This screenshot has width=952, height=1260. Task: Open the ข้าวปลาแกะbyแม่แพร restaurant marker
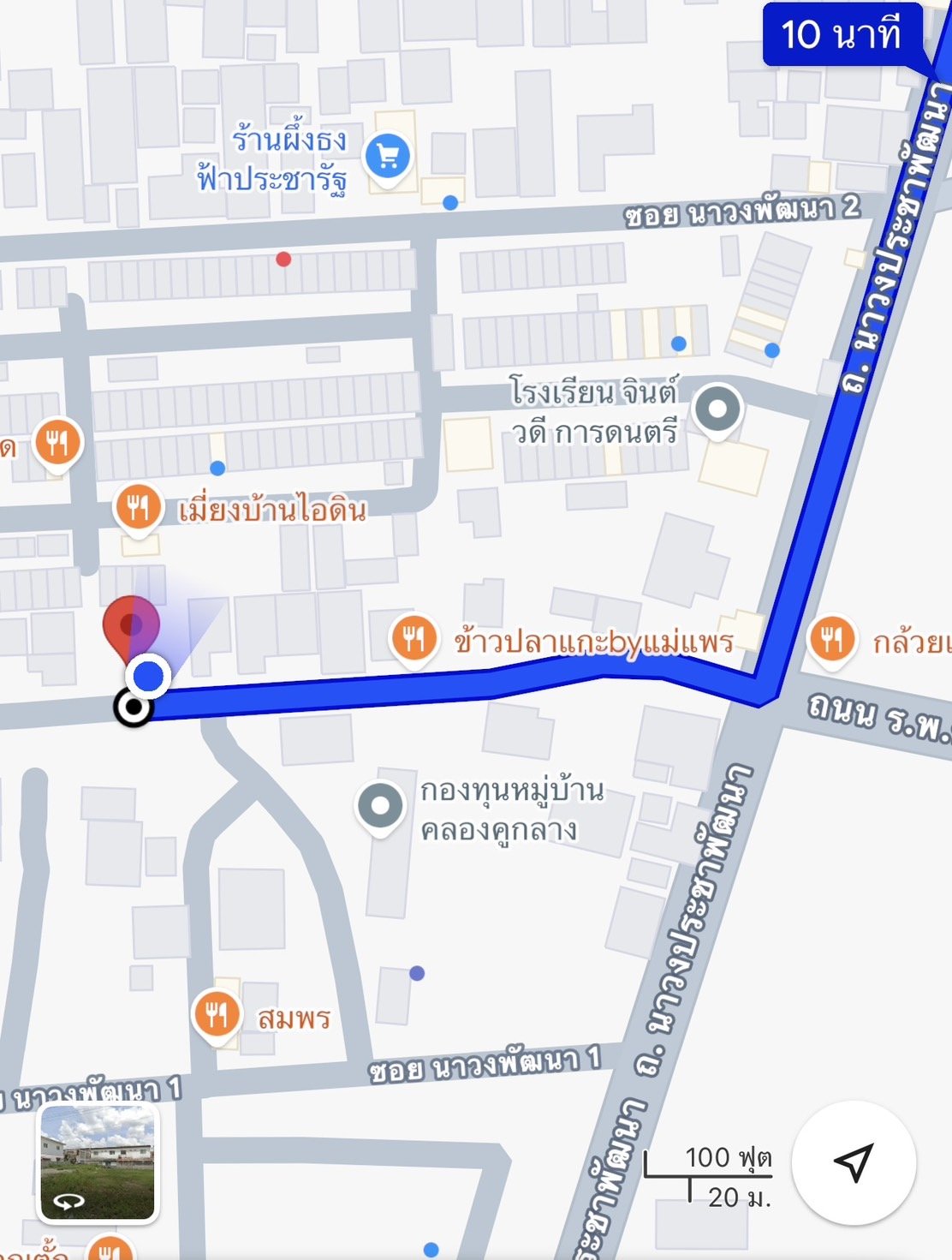414,638
